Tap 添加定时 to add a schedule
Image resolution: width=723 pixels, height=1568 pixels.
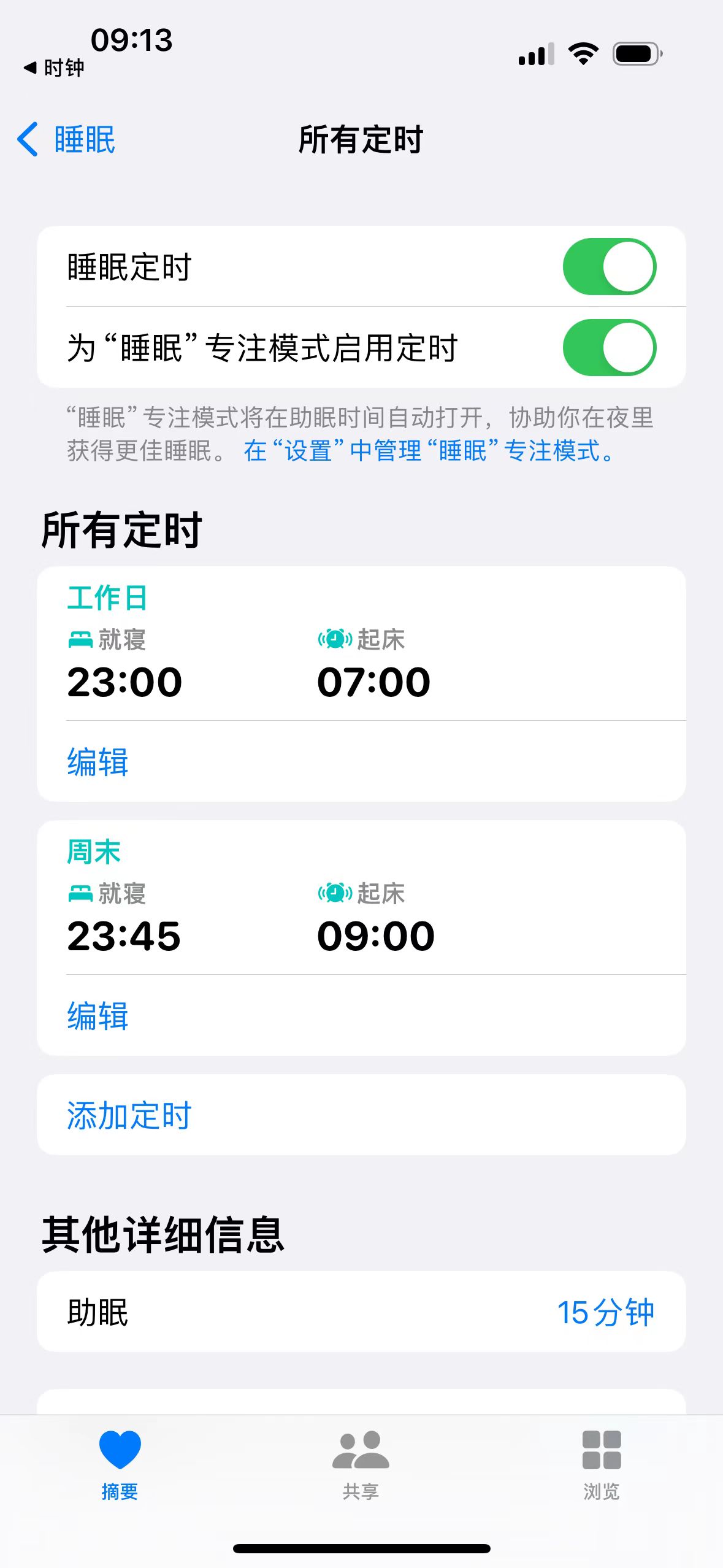[x=129, y=1115]
